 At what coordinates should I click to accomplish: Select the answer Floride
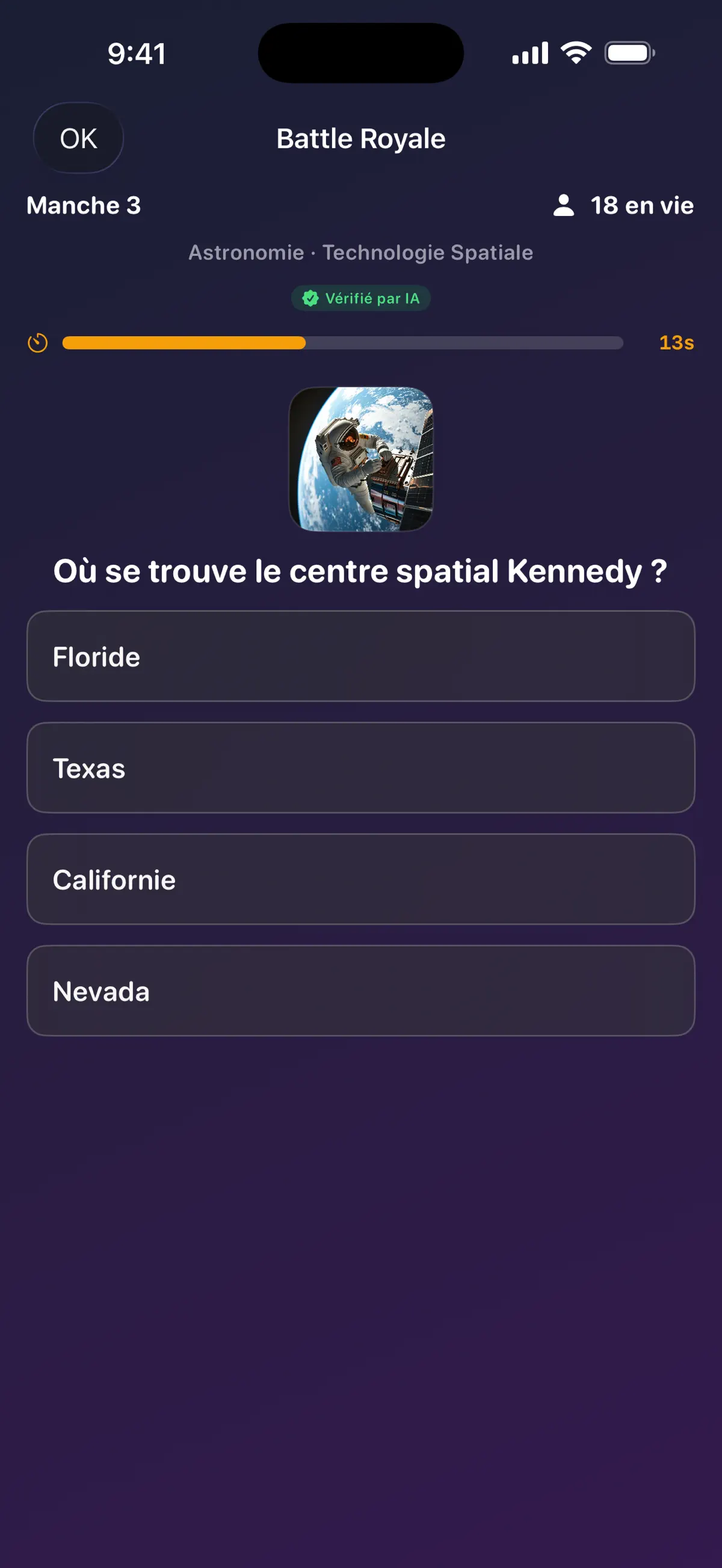tap(361, 656)
